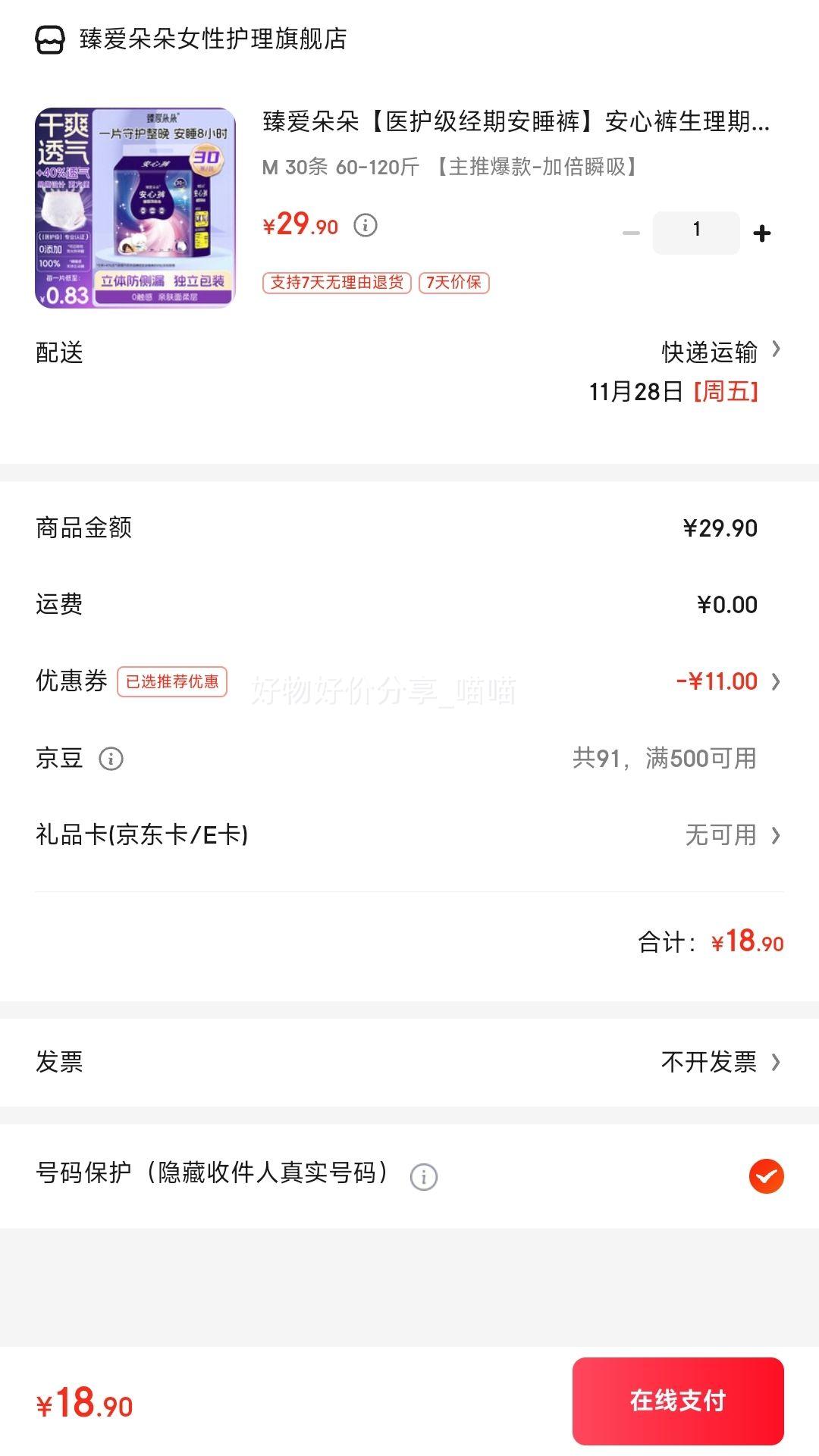Click the 支持7天无理由退货 tag
The image size is (819, 1456).
click(x=337, y=283)
